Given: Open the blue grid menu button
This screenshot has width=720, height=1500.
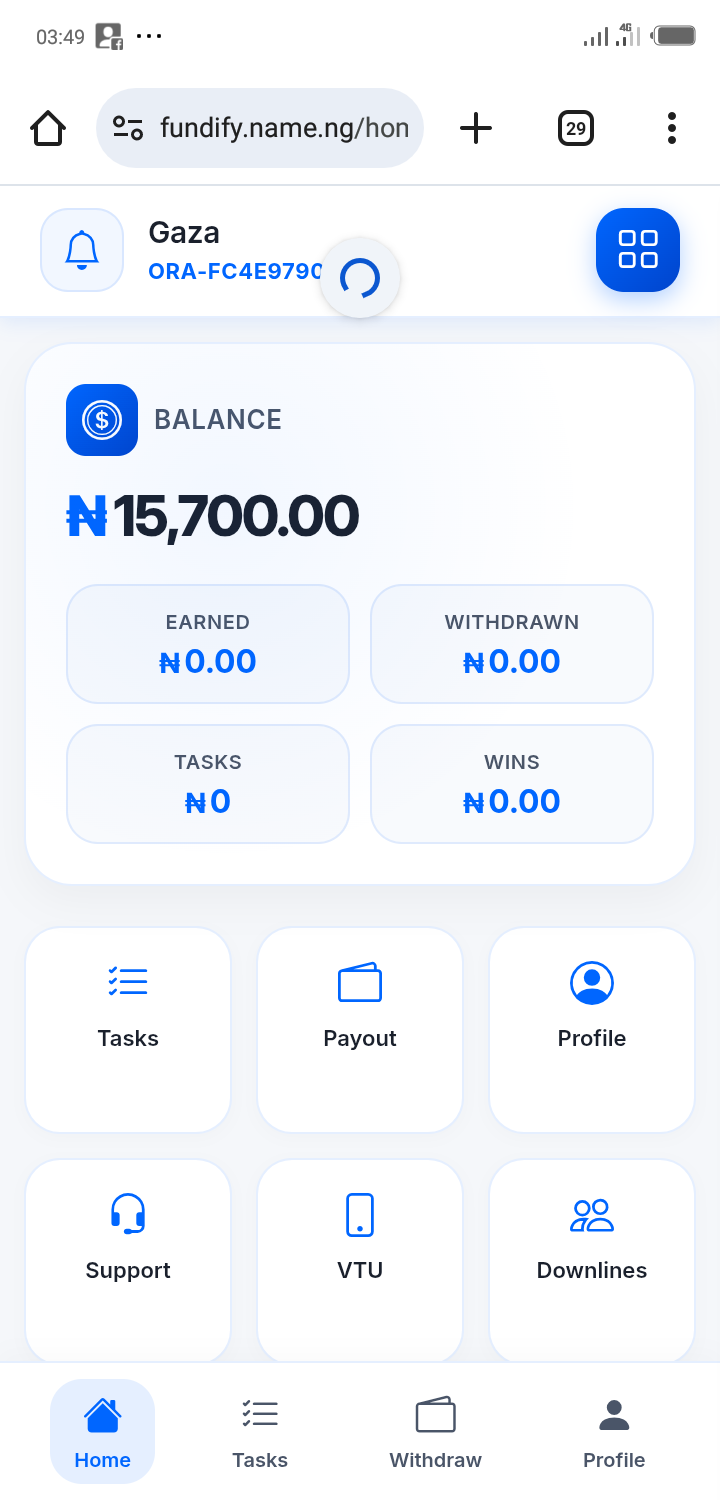Looking at the screenshot, I should 638,250.
